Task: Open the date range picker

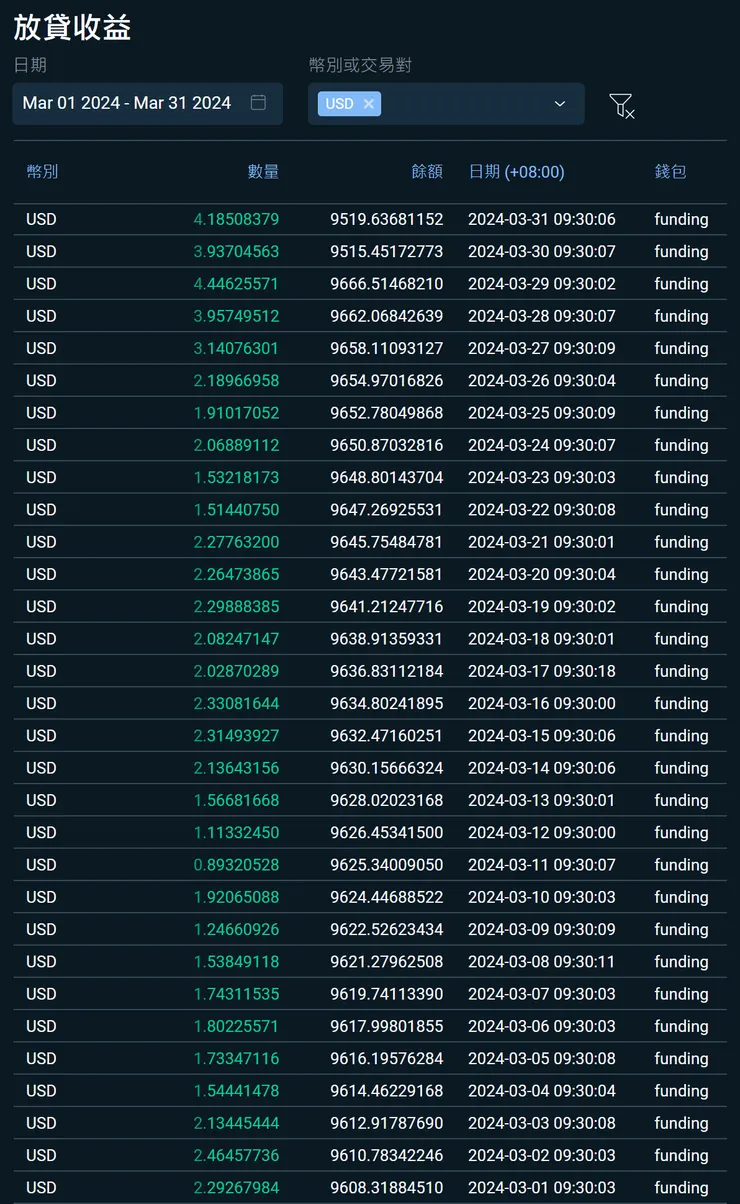Action: 146,103
